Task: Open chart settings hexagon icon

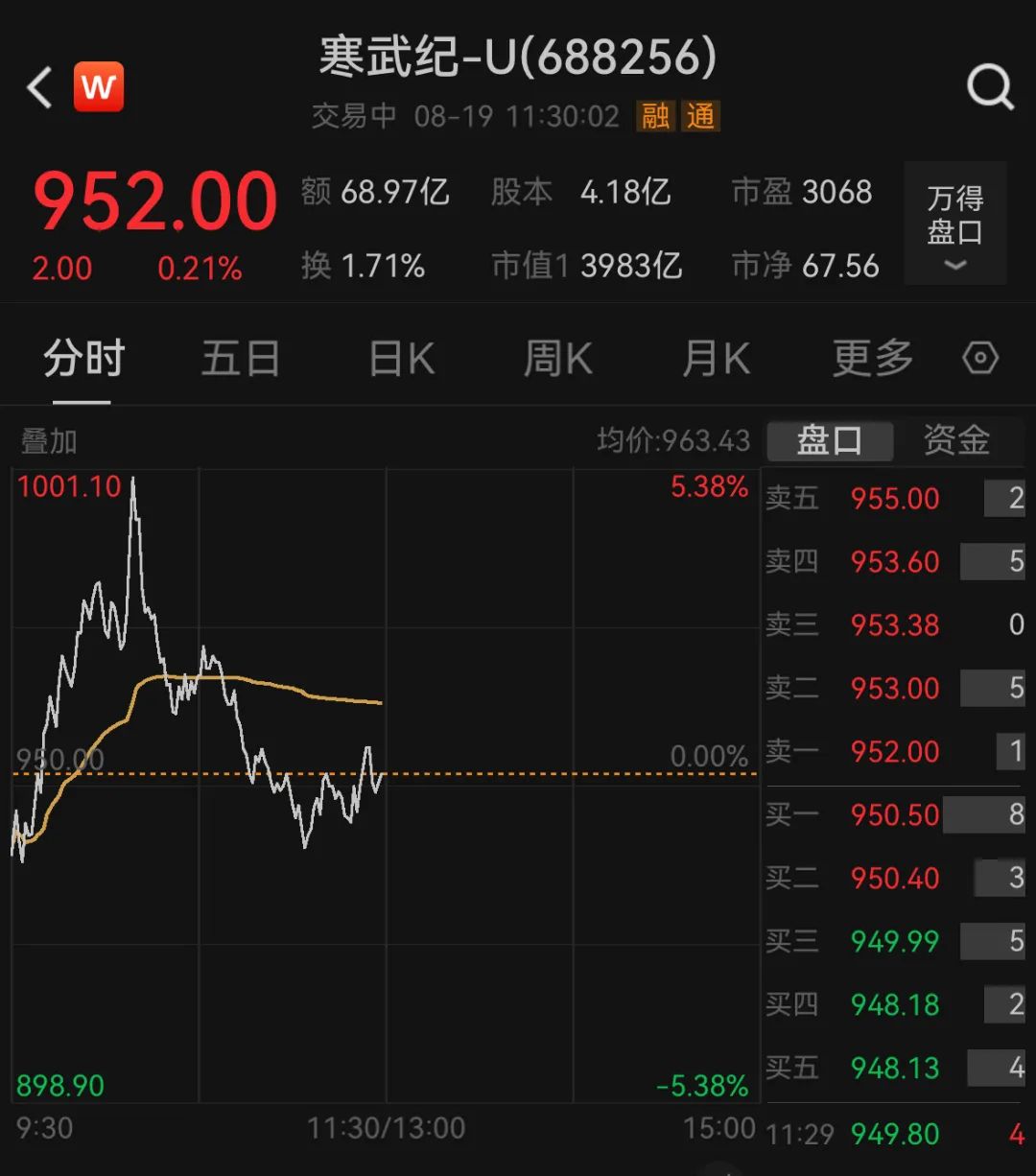Action: tap(980, 359)
